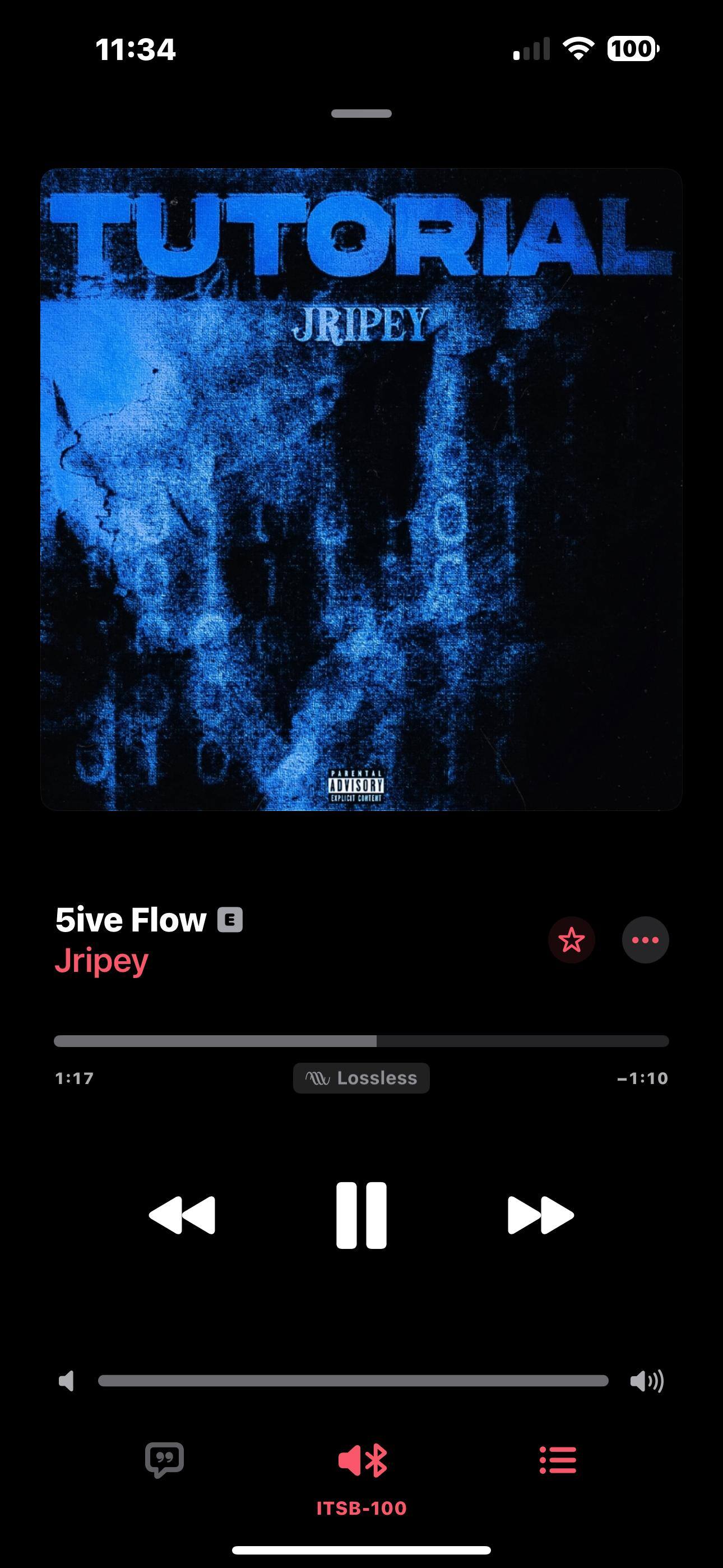
Task: Go back to the previous track
Action: click(182, 1215)
